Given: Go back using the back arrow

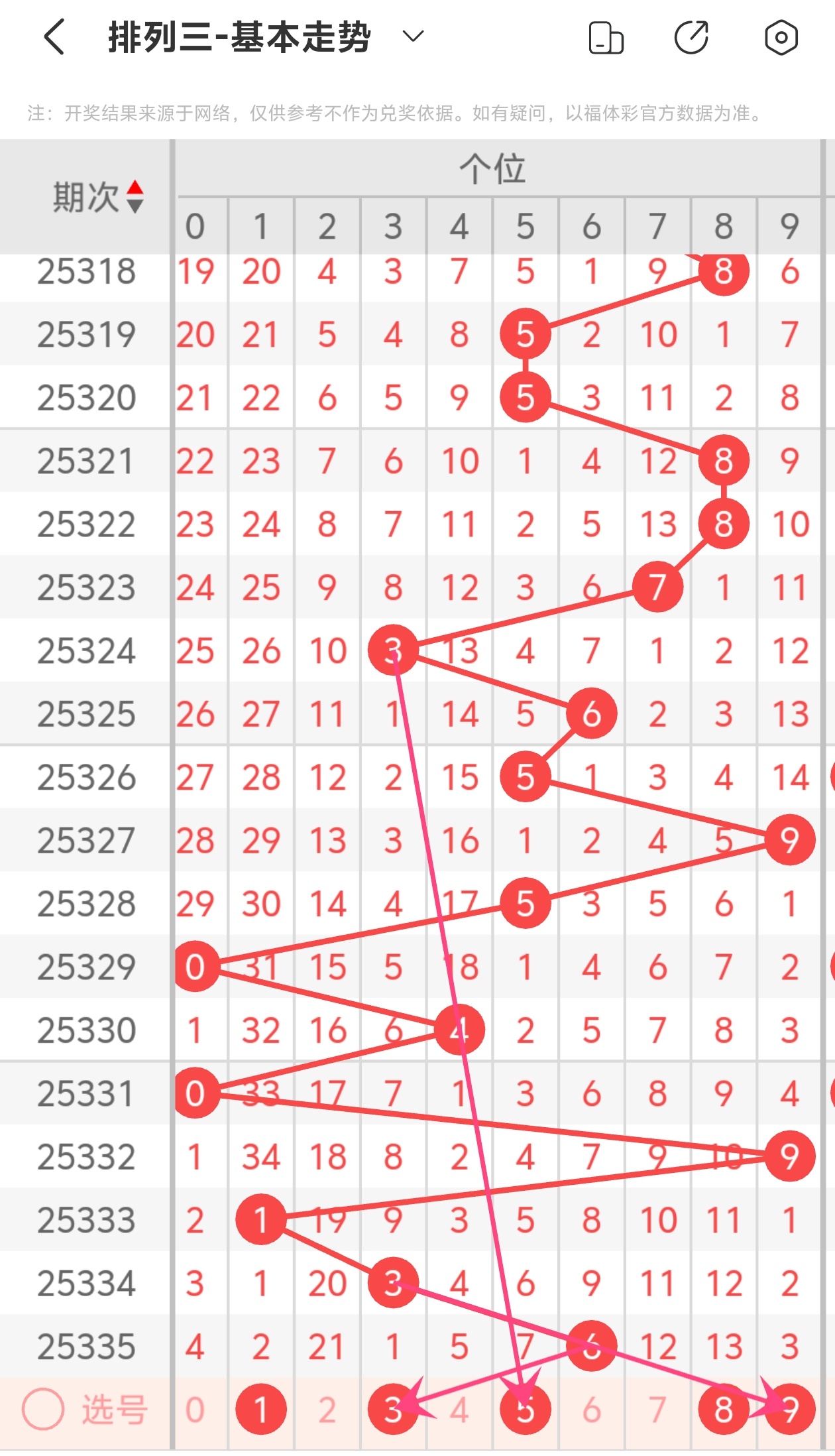Looking at the screenshot, I should 54,36.
